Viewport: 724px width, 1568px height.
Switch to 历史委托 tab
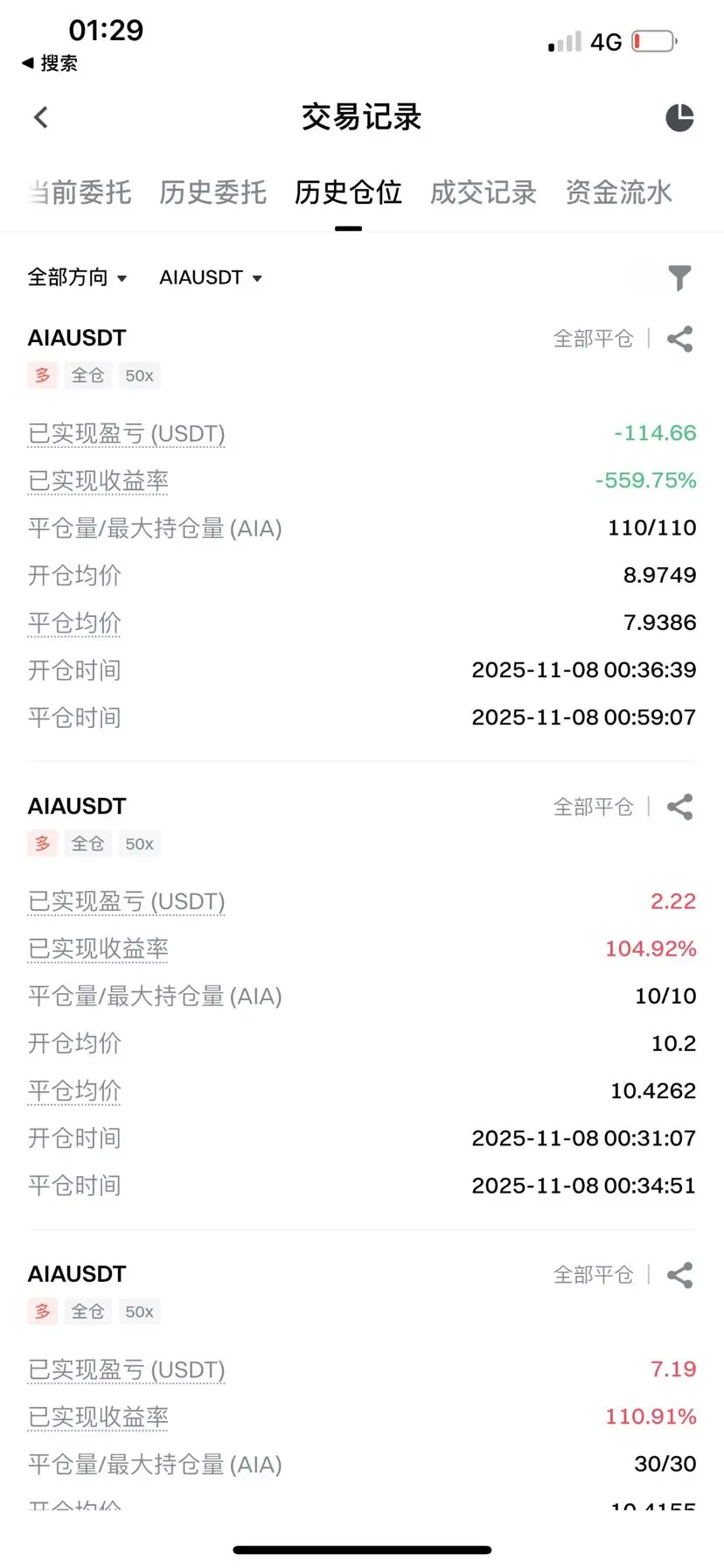pyautogui.click(x=212, y=192)
